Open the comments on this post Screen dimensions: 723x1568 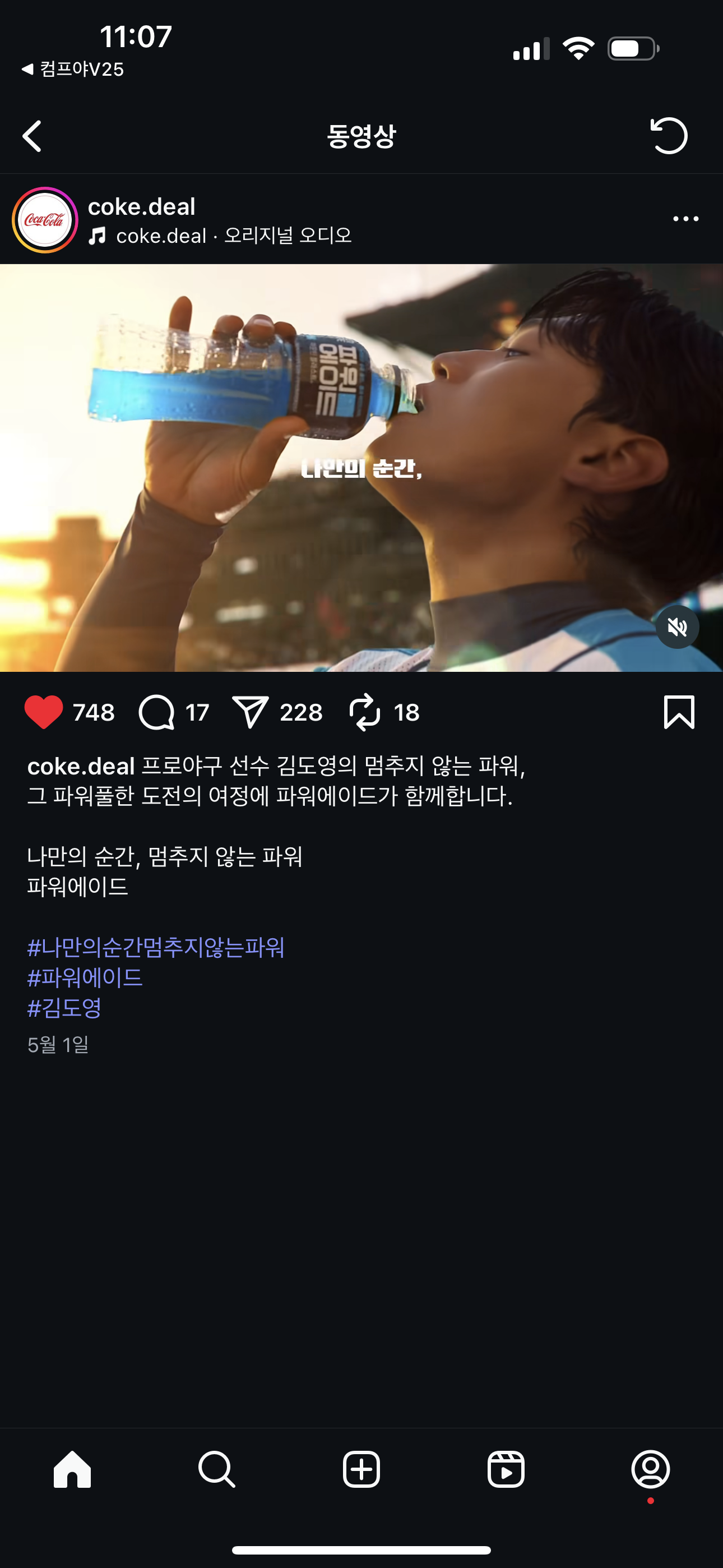pos(157,712)
